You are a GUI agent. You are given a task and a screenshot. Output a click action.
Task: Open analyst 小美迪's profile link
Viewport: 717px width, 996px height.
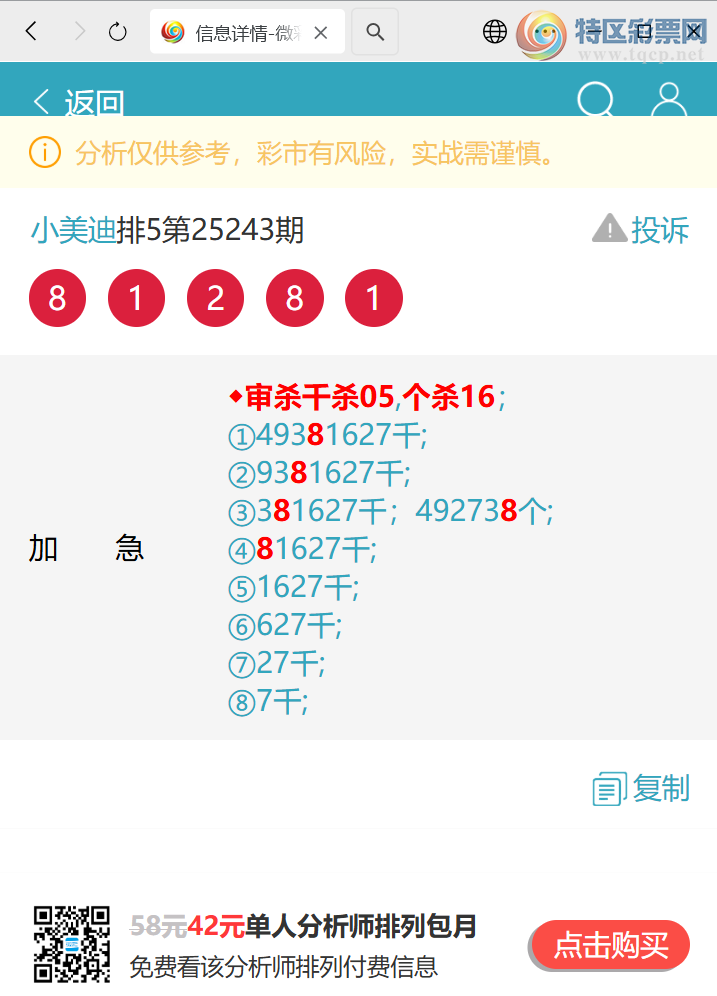[73, 231]
